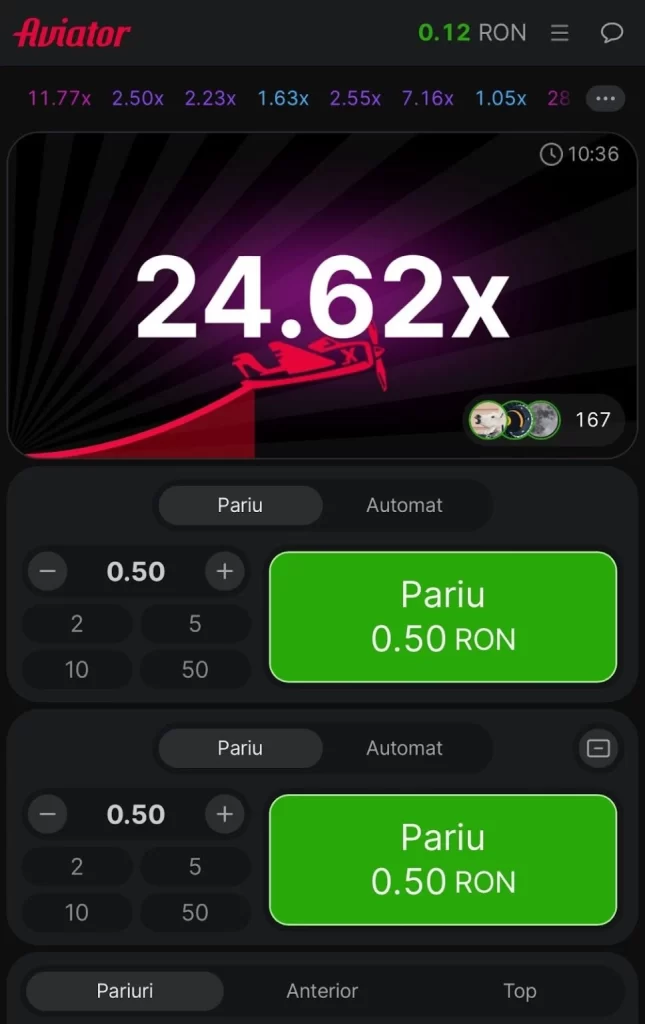
Task: Switch first bet panel to Automat
Action: point(404,505)
